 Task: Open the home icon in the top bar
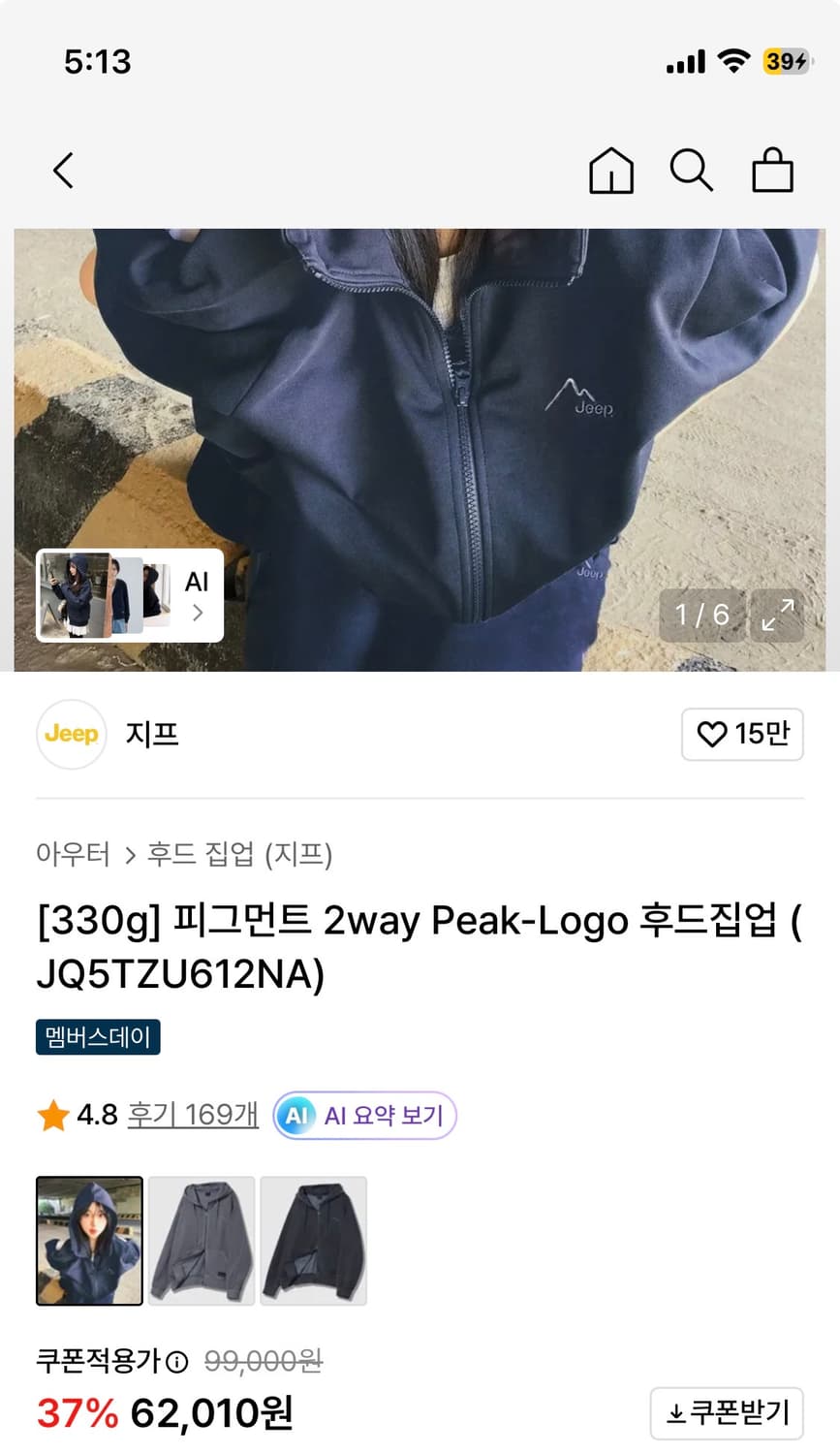tap(610, 170)
